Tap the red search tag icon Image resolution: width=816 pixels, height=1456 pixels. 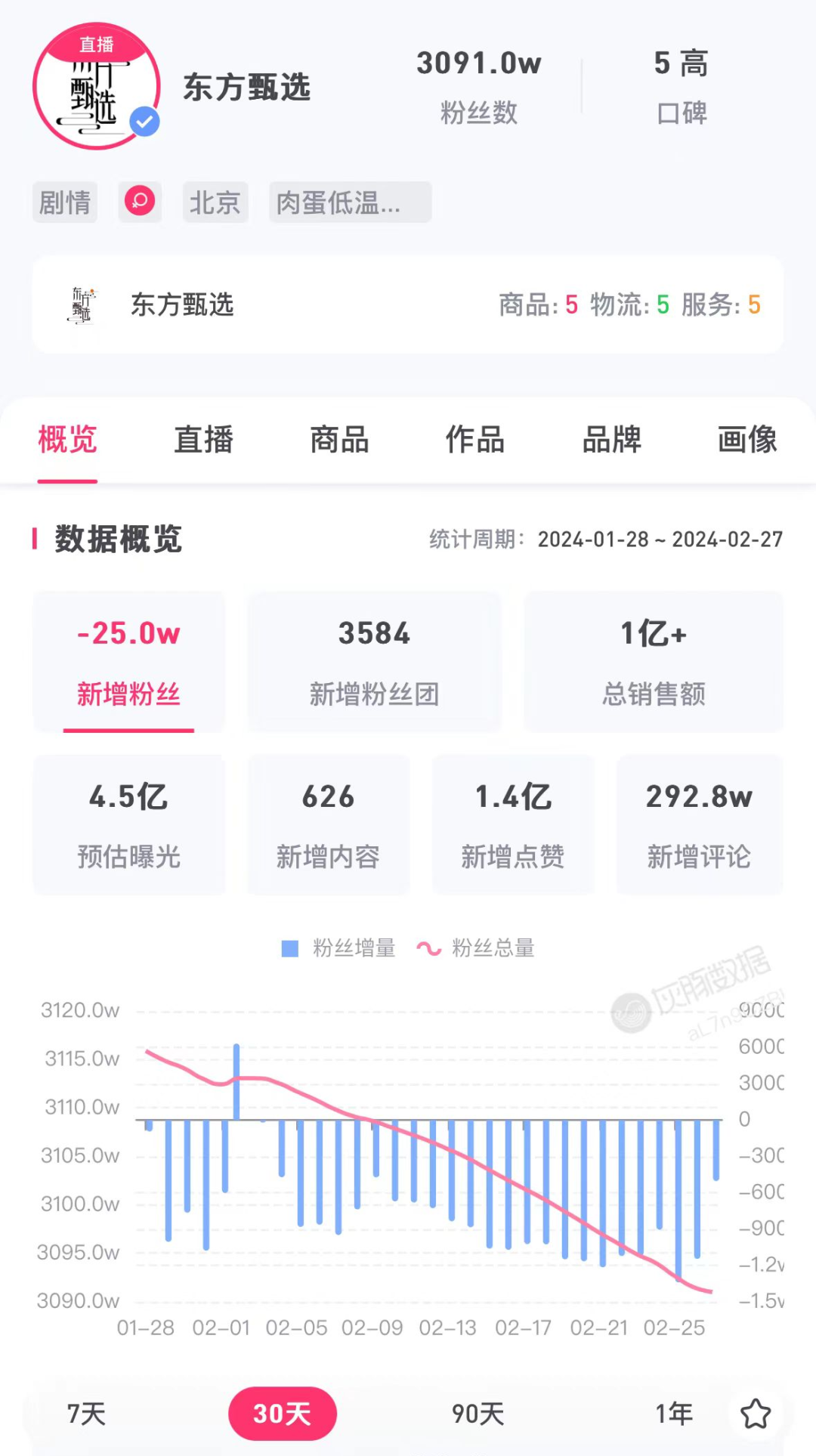click(140, 201)
